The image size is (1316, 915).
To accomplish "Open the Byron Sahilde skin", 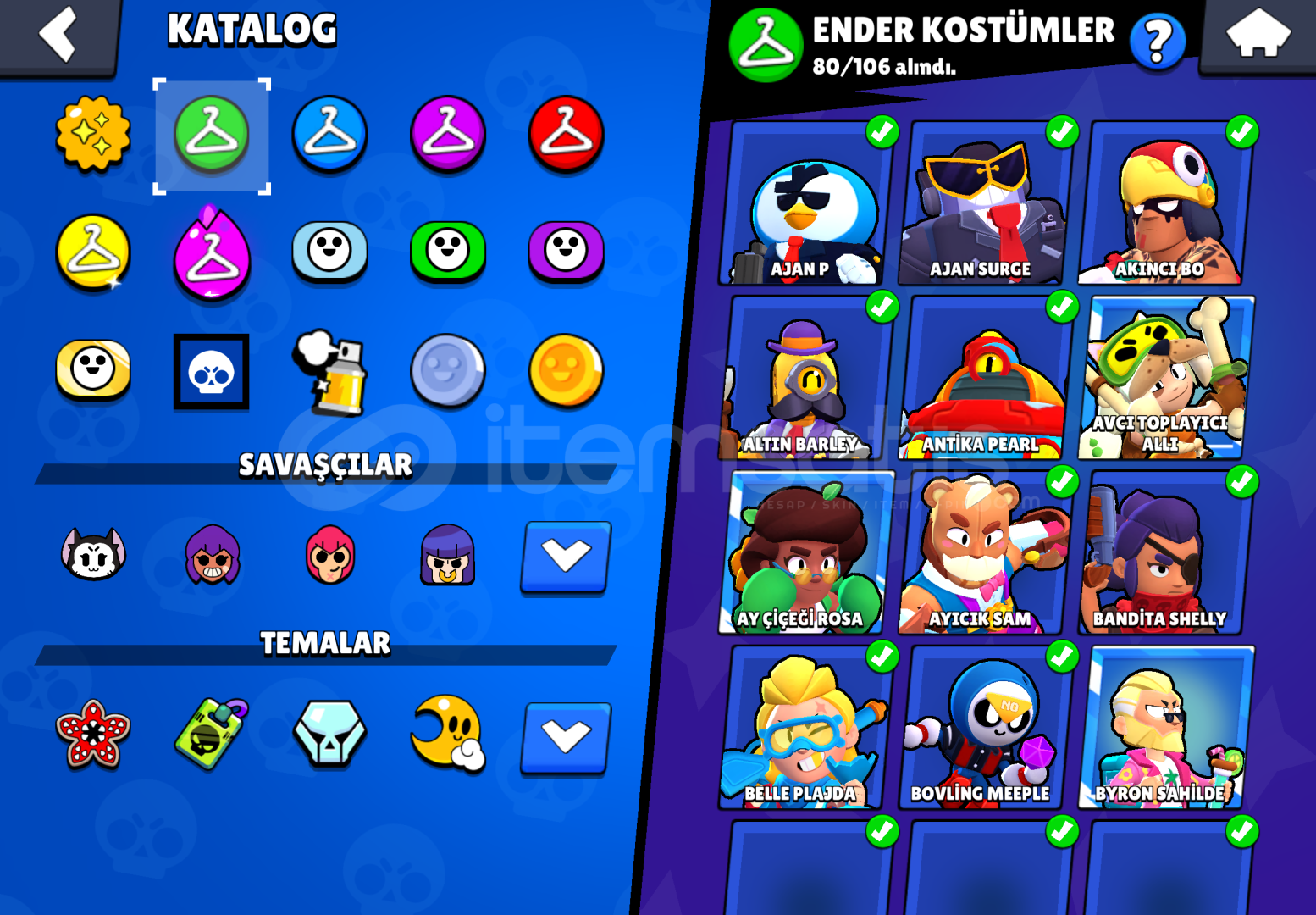I will click(1164, 730).
